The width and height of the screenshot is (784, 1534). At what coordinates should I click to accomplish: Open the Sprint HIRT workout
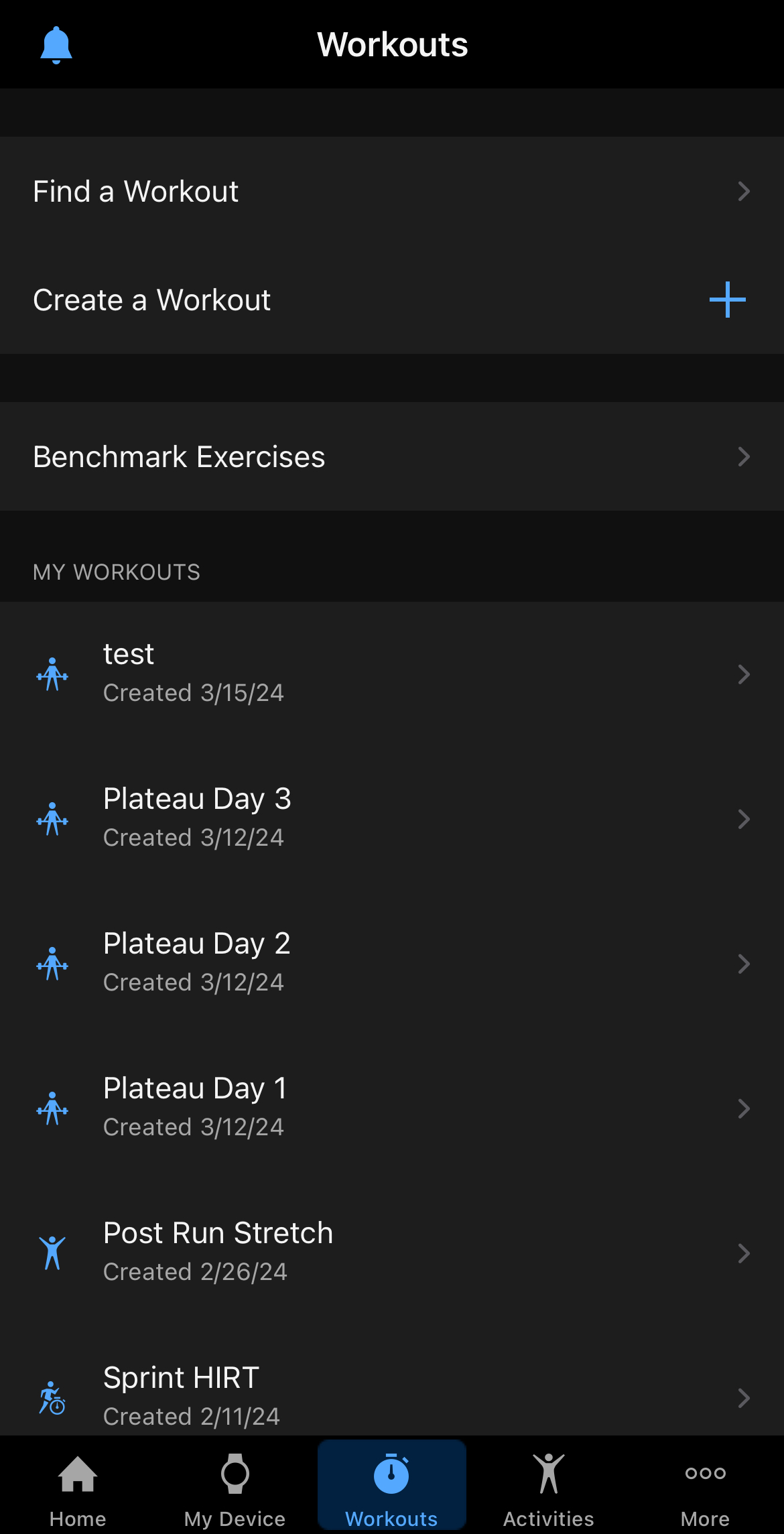pos(392,1387)
